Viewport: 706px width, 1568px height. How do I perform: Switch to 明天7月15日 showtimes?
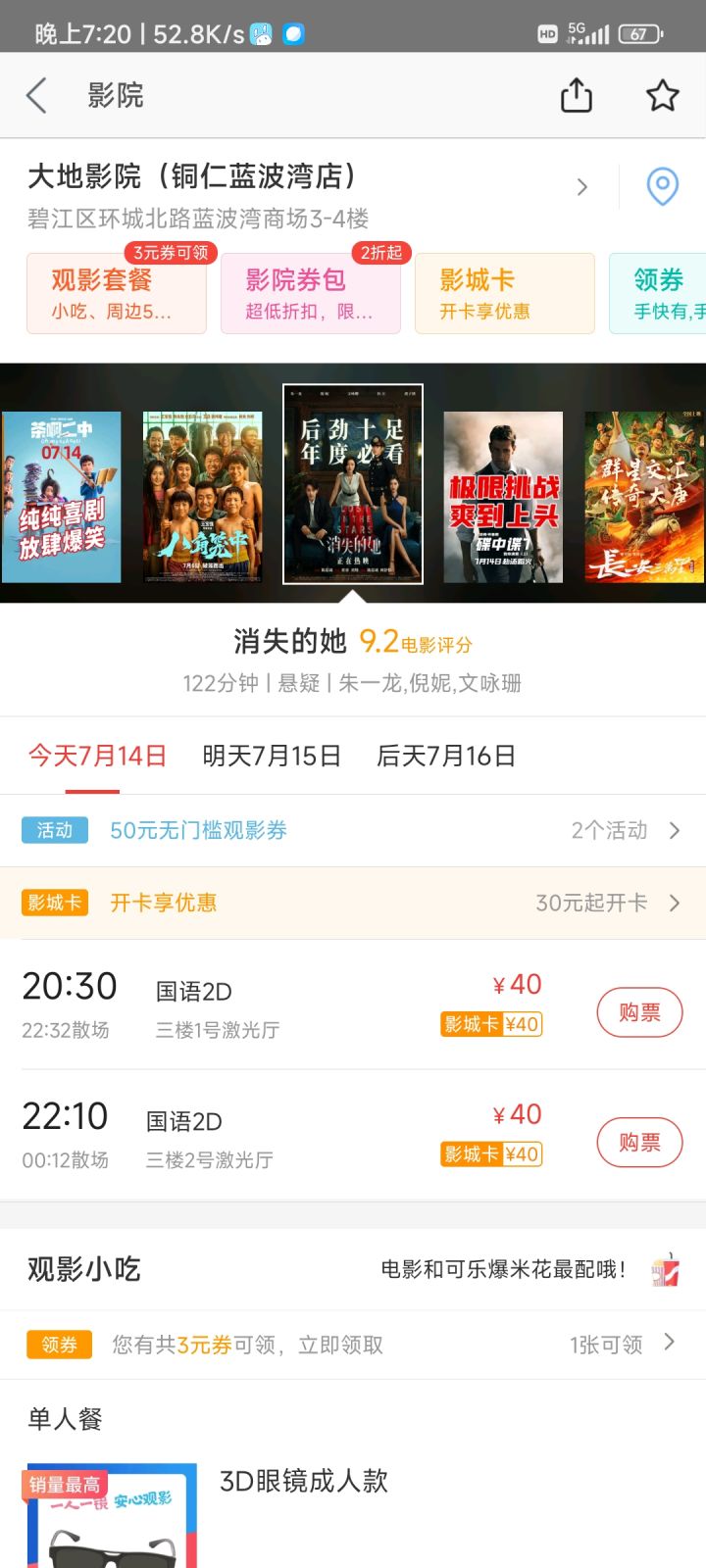(272, 757)
